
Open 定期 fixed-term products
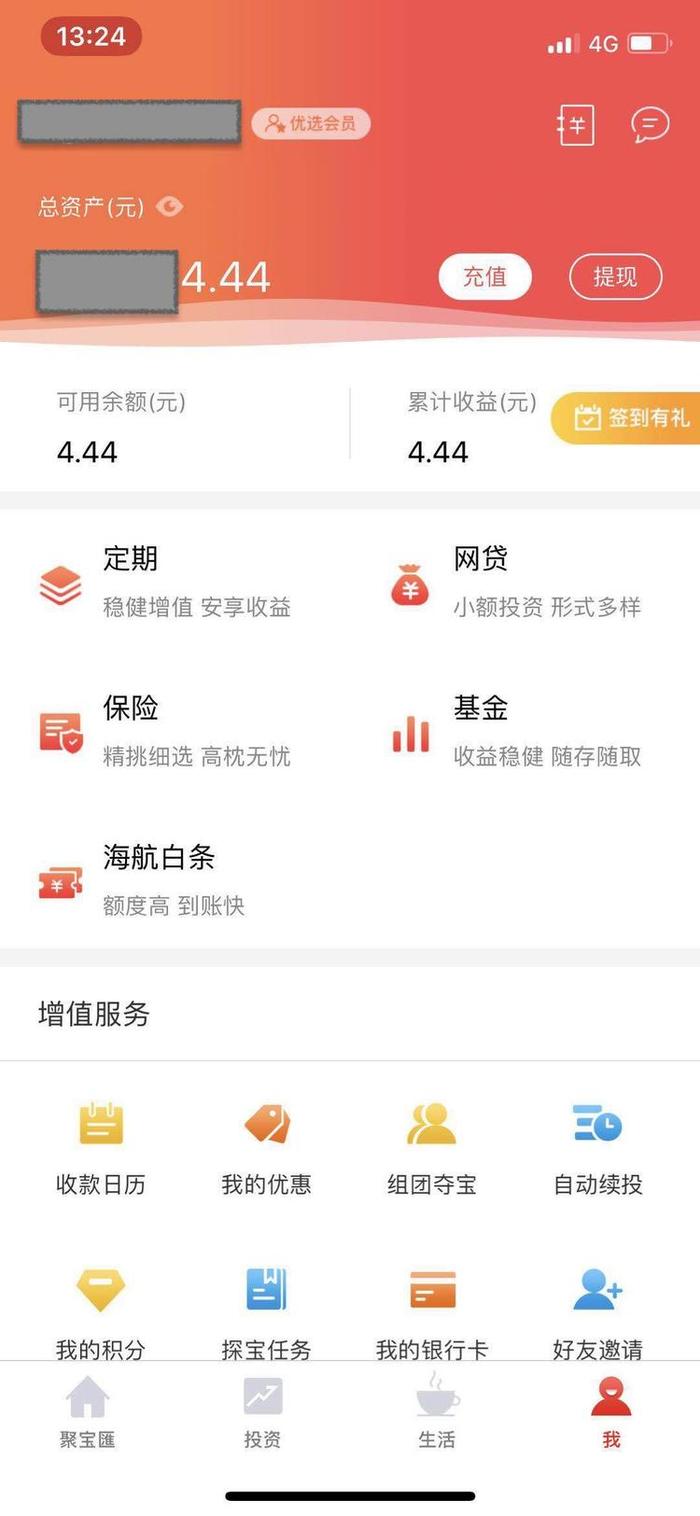(x=165, y=582)
